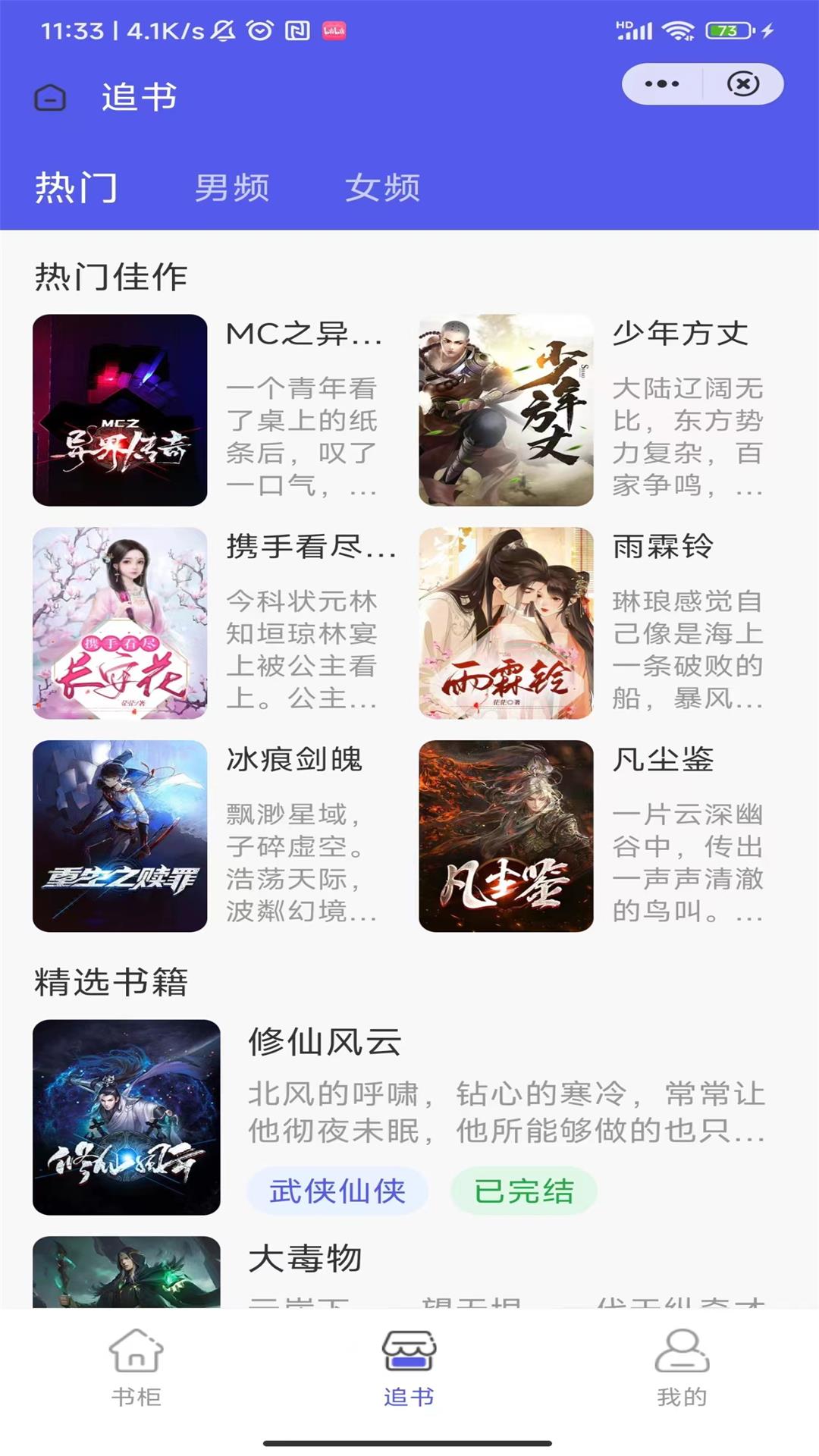Switch to the 男频 tab

pyautogui.click(x=232, y=187)
